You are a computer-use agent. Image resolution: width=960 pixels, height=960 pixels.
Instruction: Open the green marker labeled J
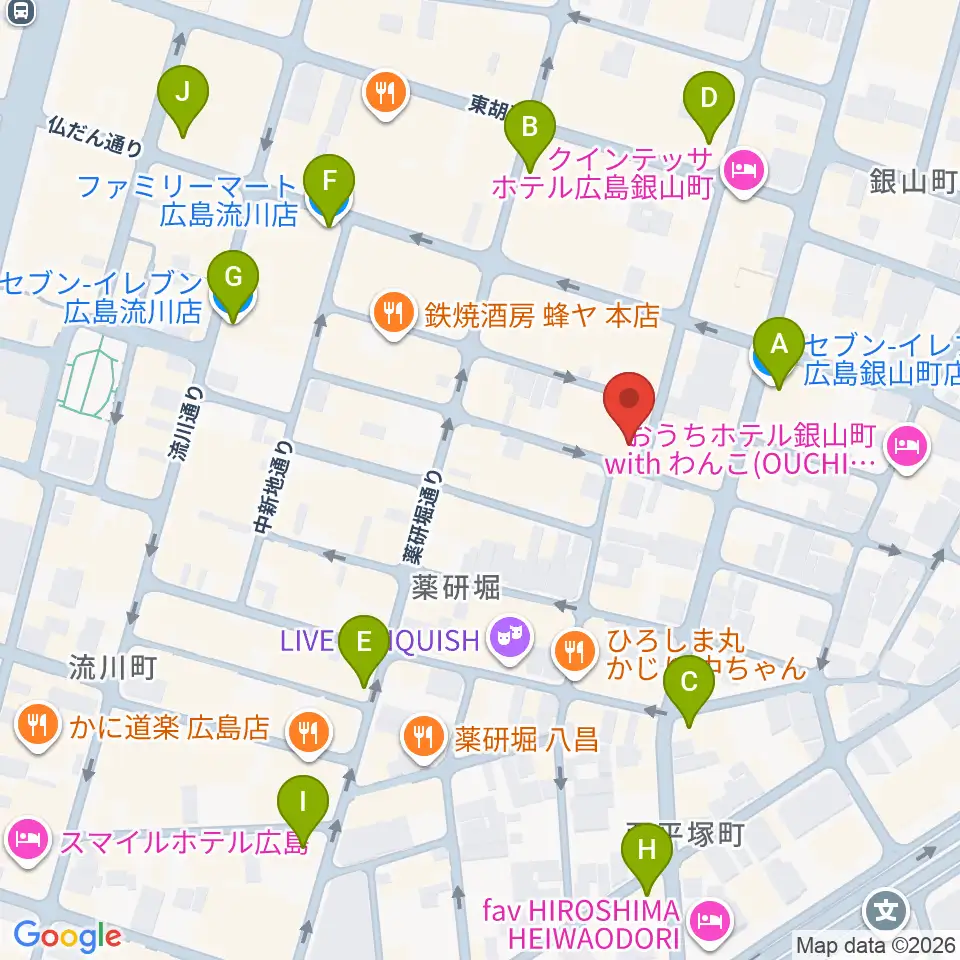click(182, 96)
